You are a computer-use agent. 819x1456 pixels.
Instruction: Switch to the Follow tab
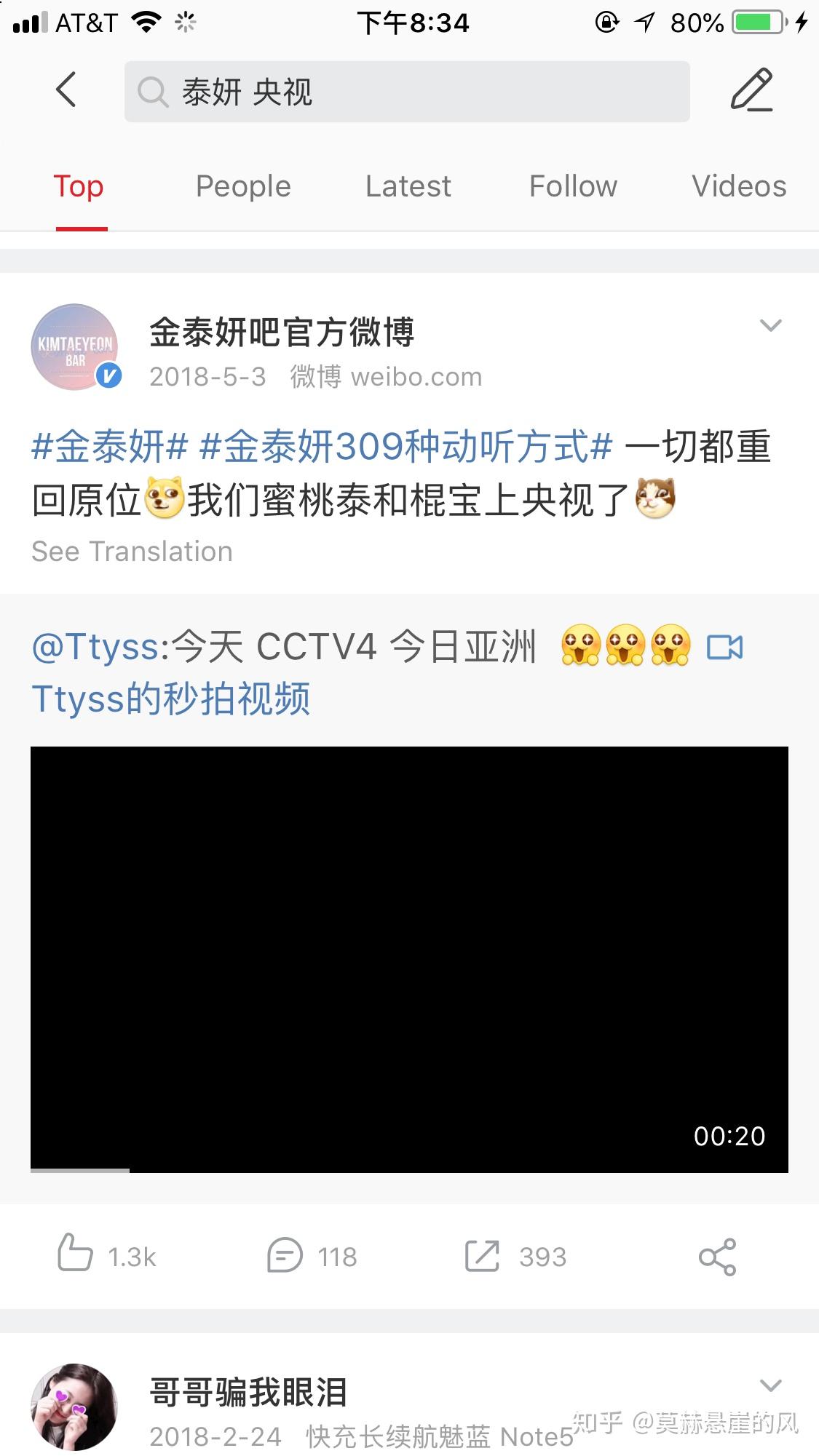[x=573, y=186]
